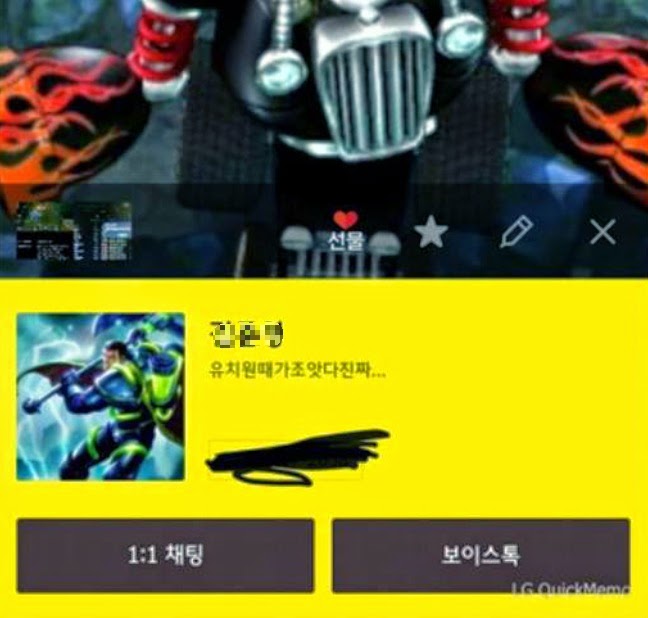This screenshot has height=618, width=648.
Task: Send a gift with the 선물 heart icon
Action: click(x=345, y=231)
